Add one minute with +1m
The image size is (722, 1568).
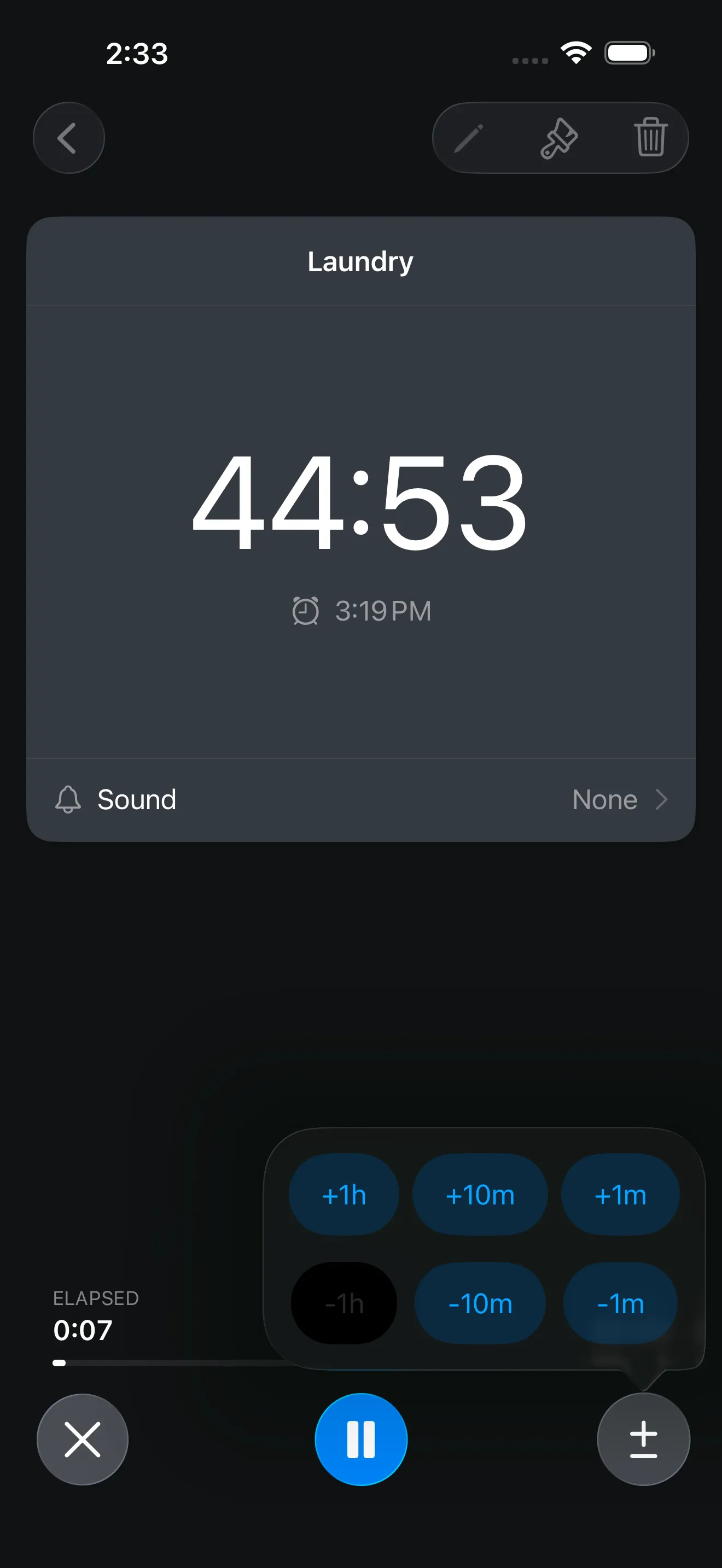click(x=620, y=1194)
